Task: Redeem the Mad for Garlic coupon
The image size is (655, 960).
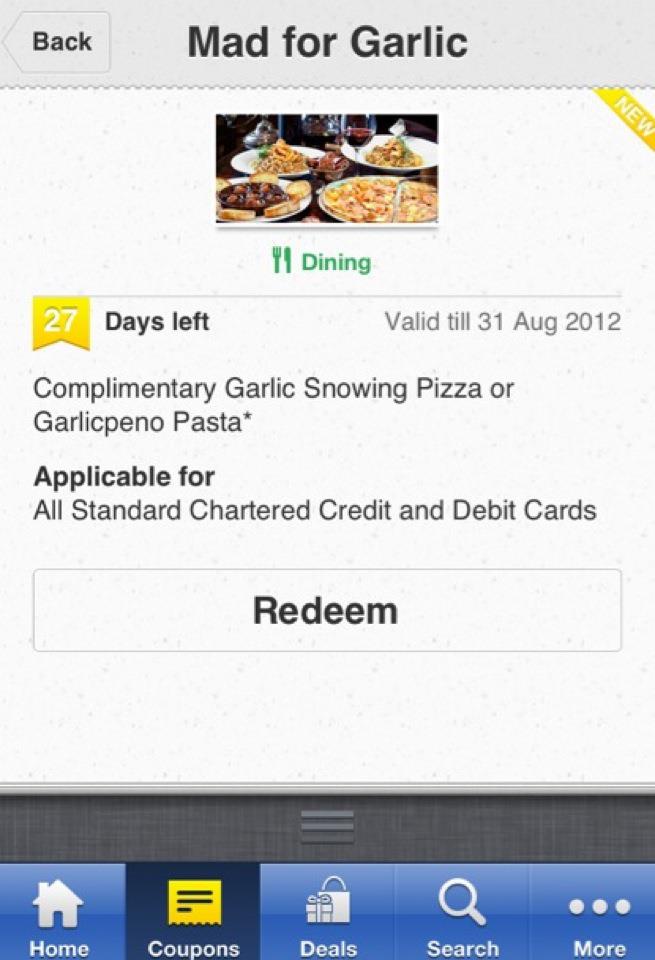Action: [x=327, y=610]
